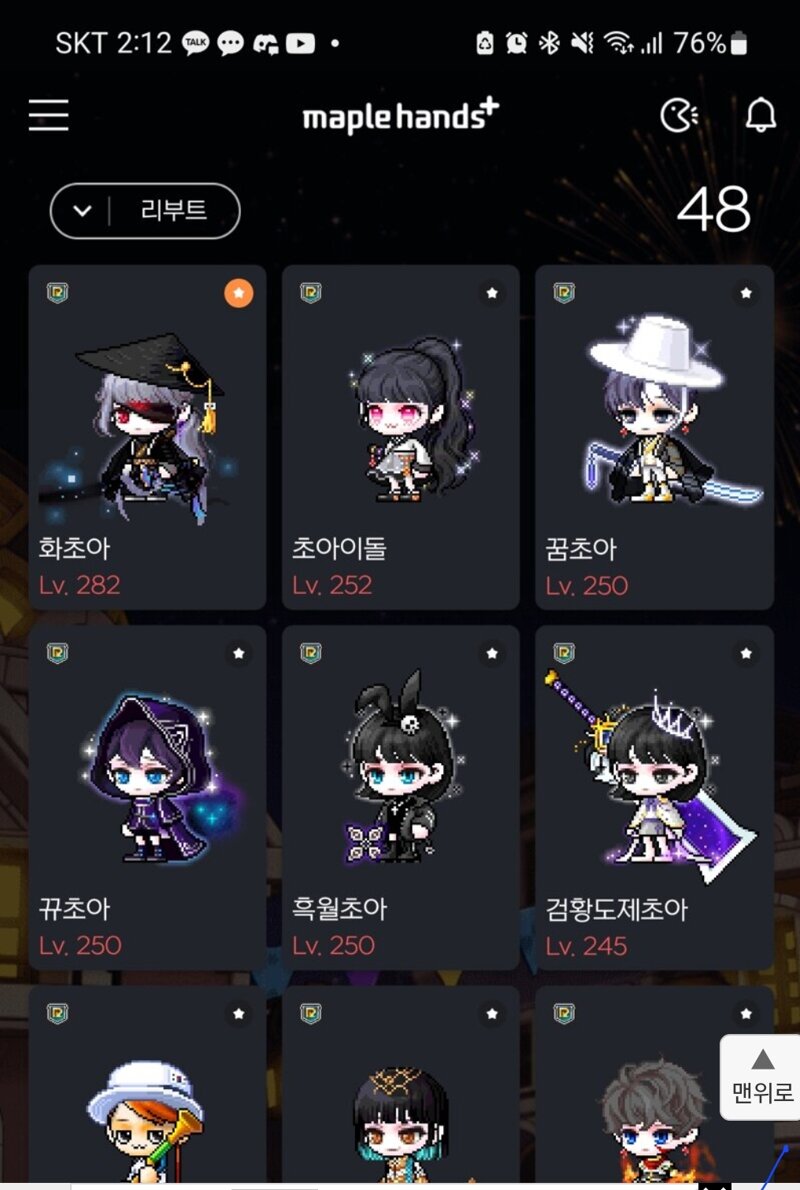Expand the 리부트 world dropdown
This screenshot has width=800, height=1190.
tap(145, 211)
